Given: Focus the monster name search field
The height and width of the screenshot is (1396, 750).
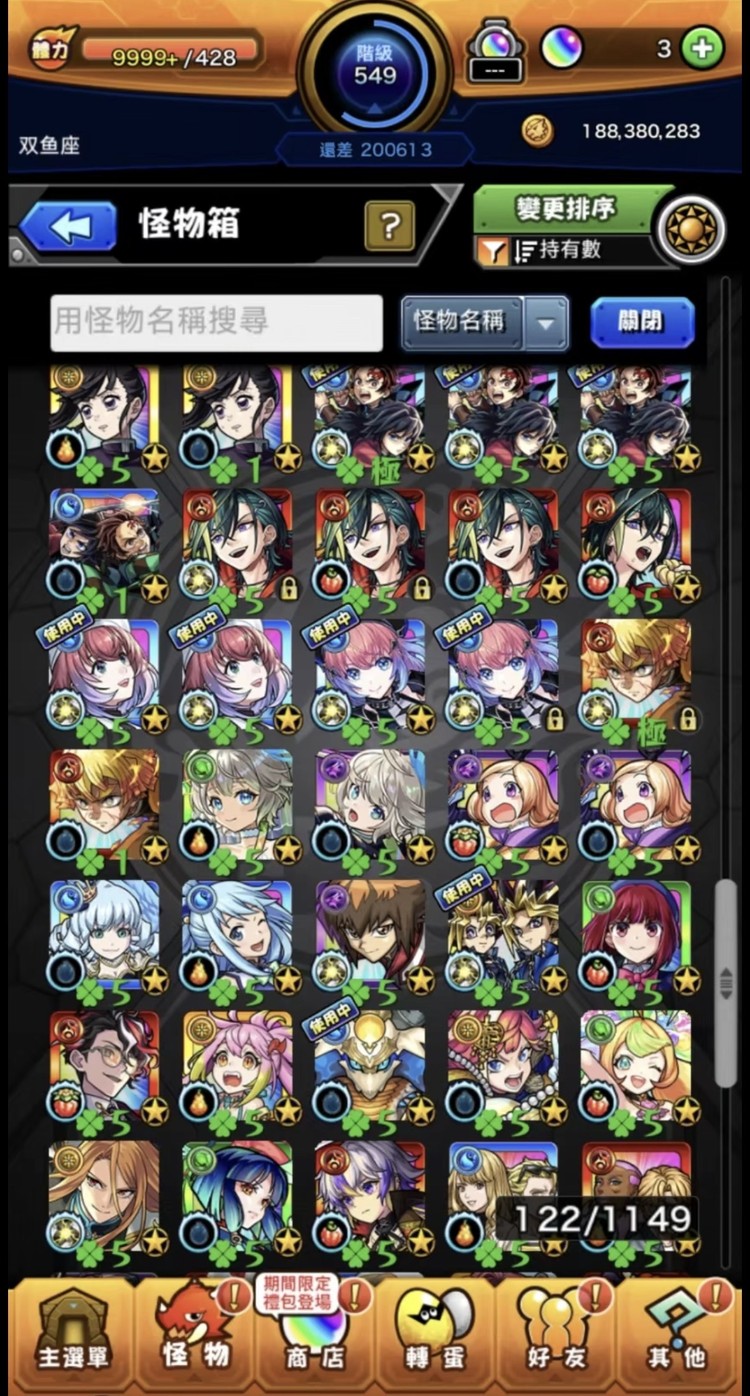Looking at the screenshot, I should tap(217, 322).
